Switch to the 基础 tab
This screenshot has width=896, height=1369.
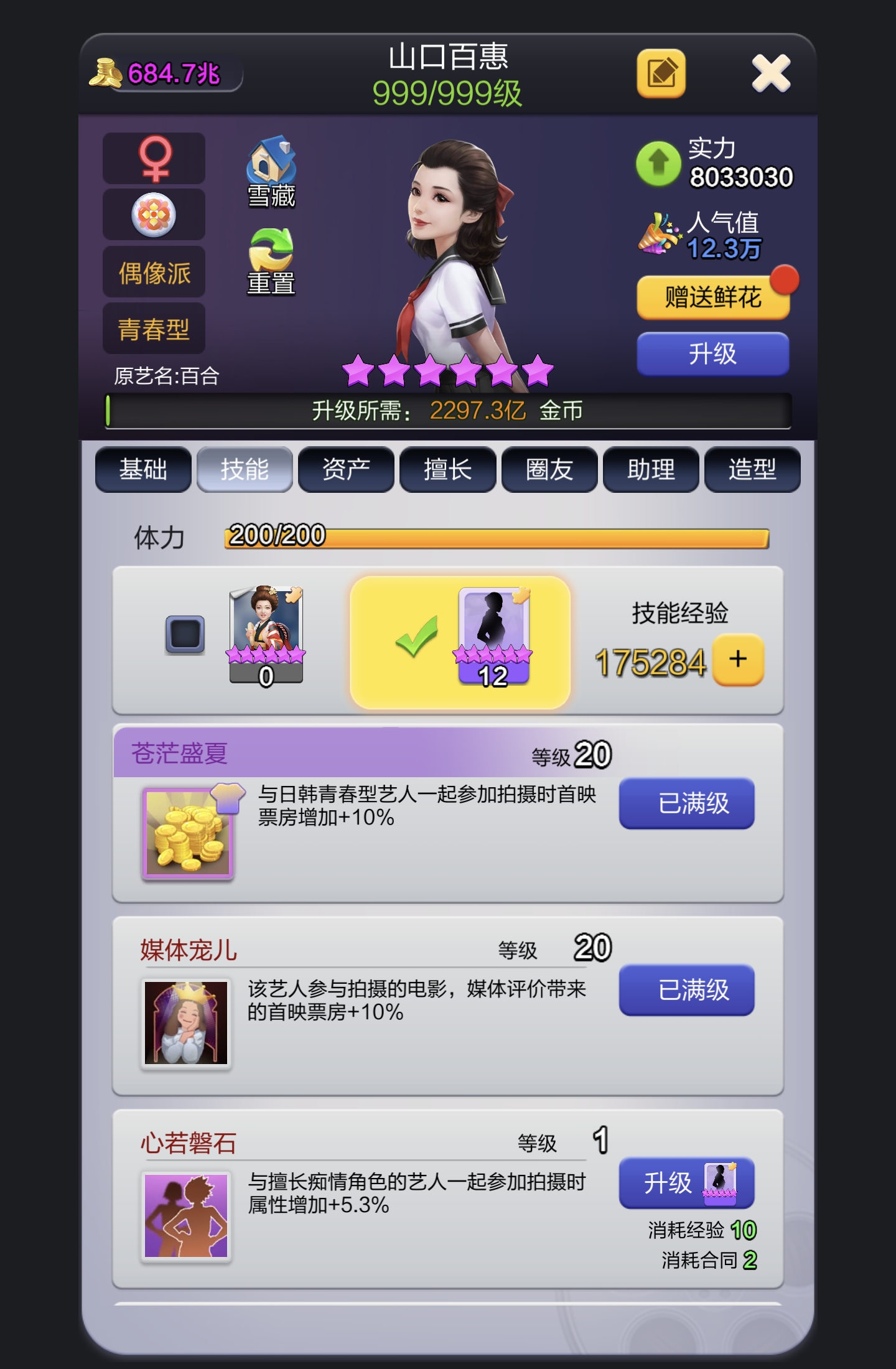click(x=143, y=469)
